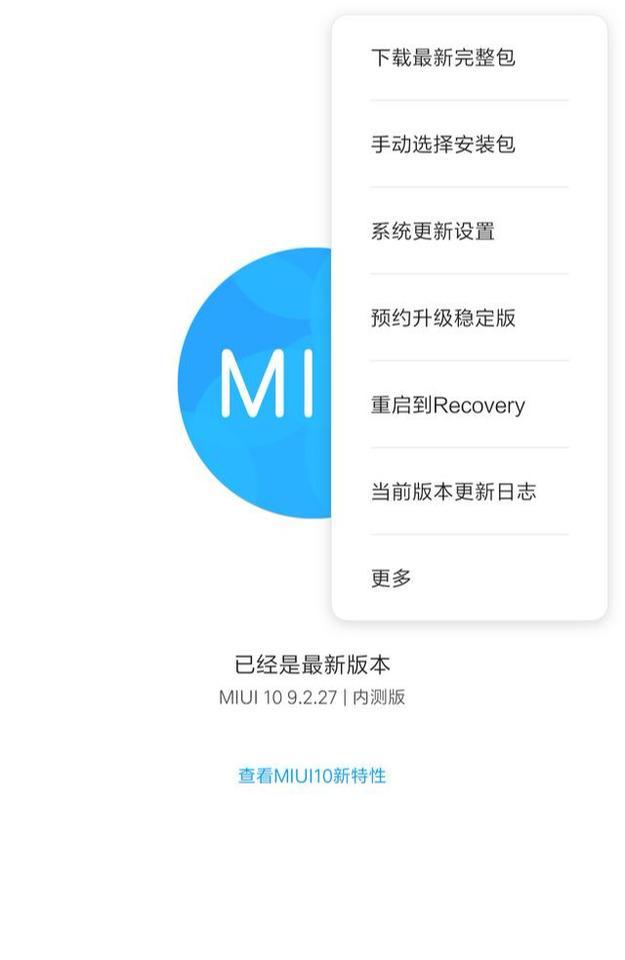Choose 手动选择安装包 option
The width and height of the screenshot is (625, 960).
443,144
